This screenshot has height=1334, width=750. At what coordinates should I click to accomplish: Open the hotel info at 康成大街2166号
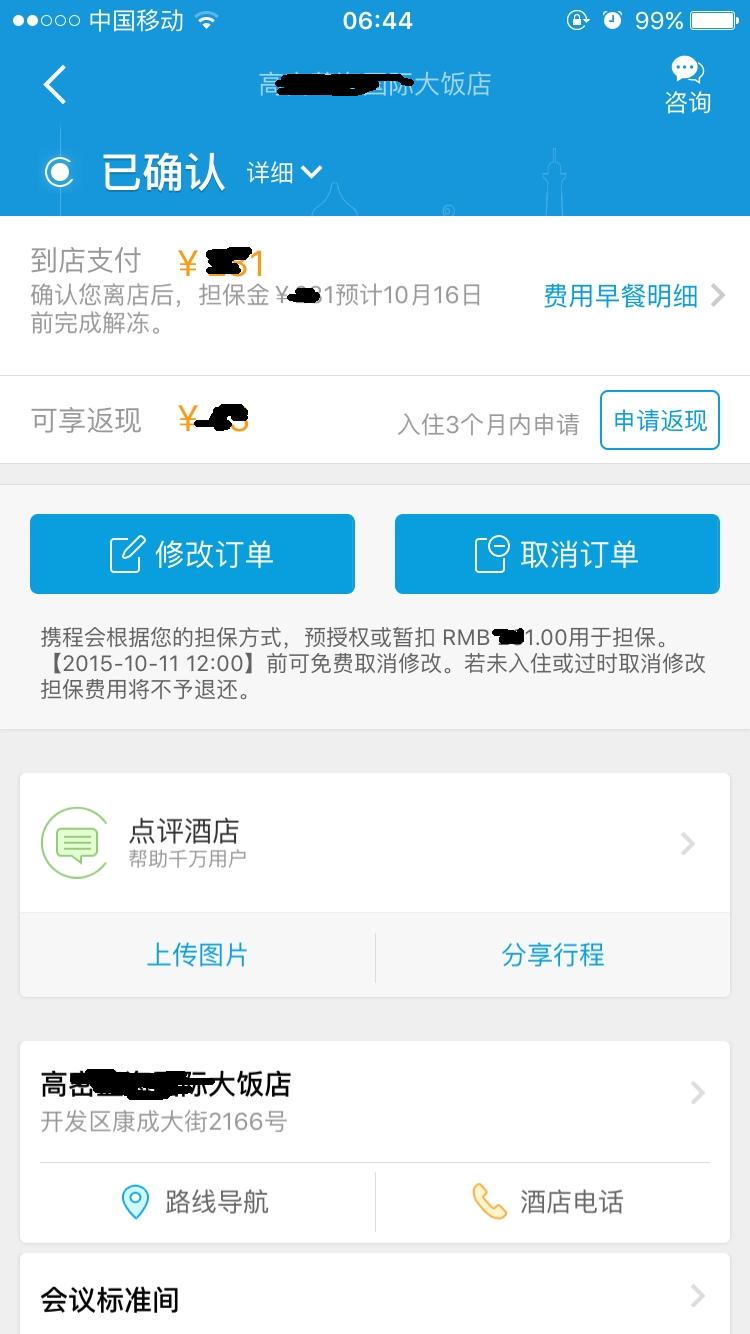pyautogui.click(x=374, y=1100)
